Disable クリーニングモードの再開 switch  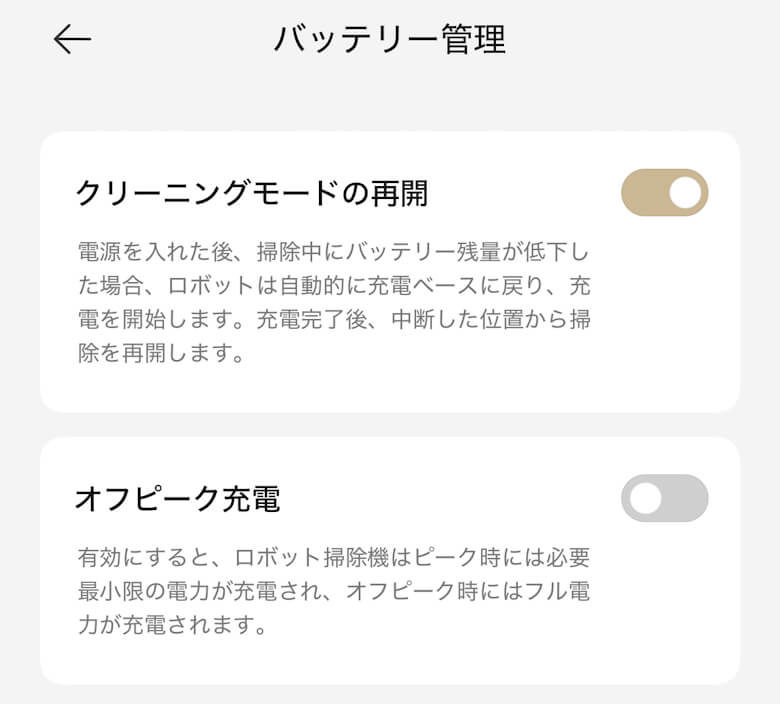(x=664, y=193)
